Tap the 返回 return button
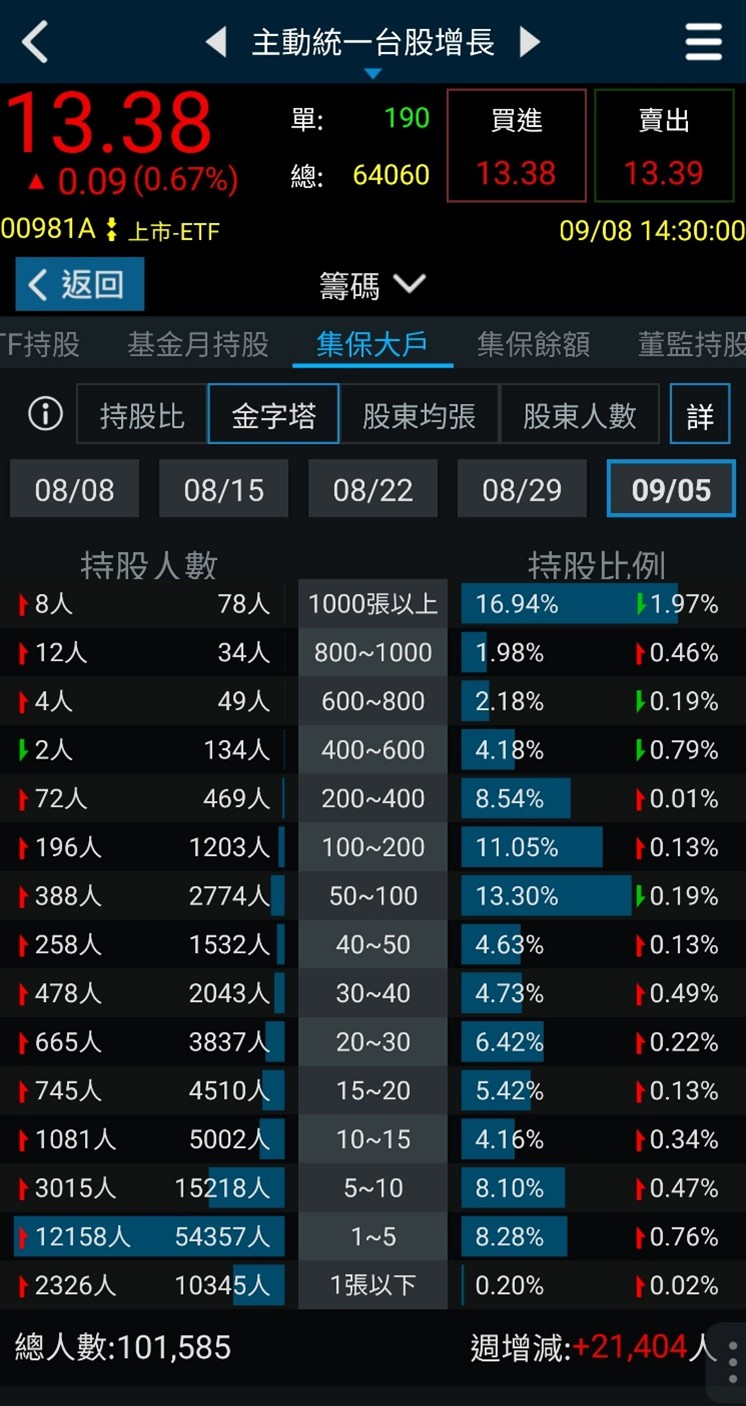The image size is (746, 1406). point(80,285)
